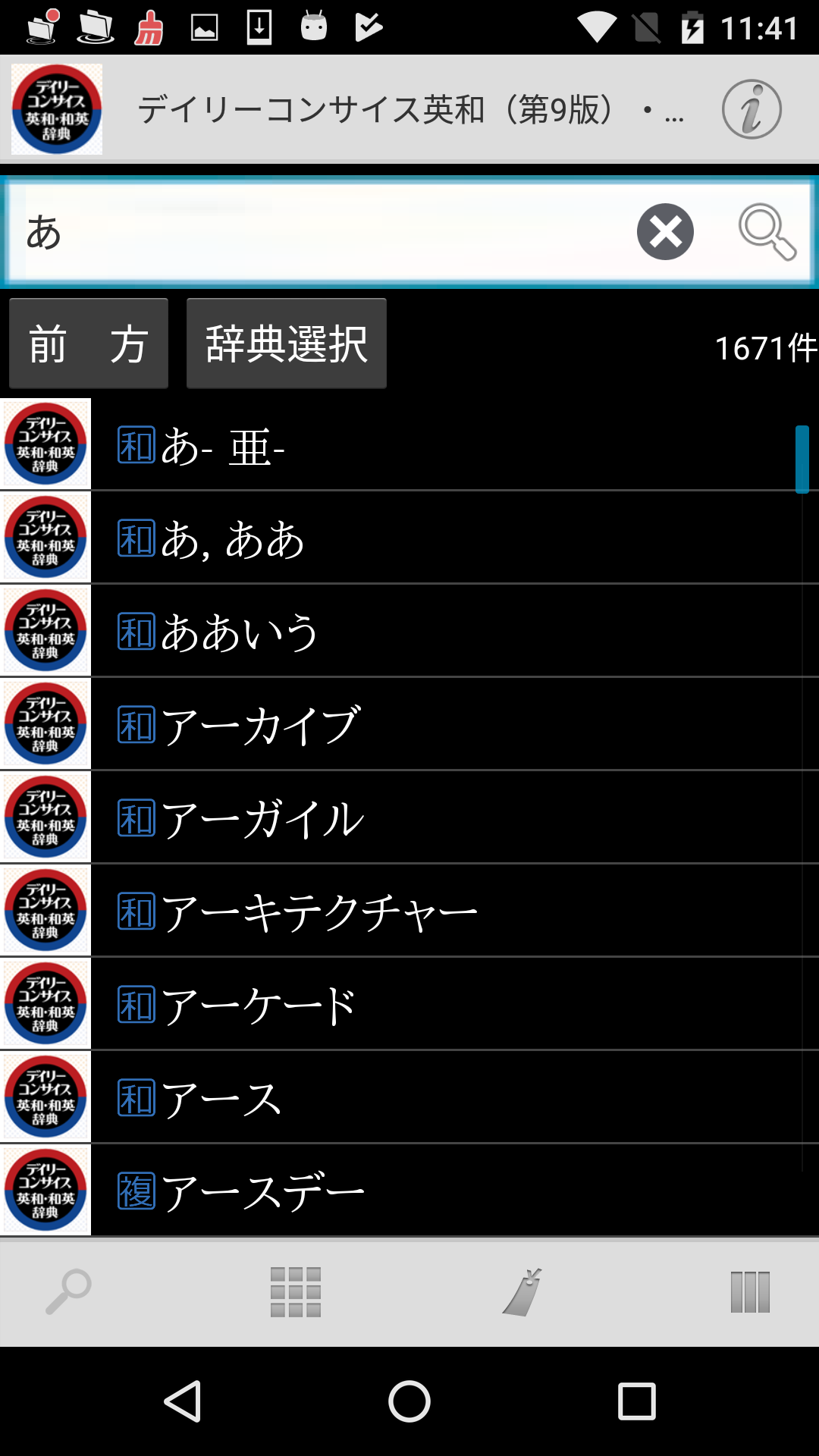819x1456 pixels.
Task: Open 辞典選択 dictionary selection
Action: pos(287,344)
